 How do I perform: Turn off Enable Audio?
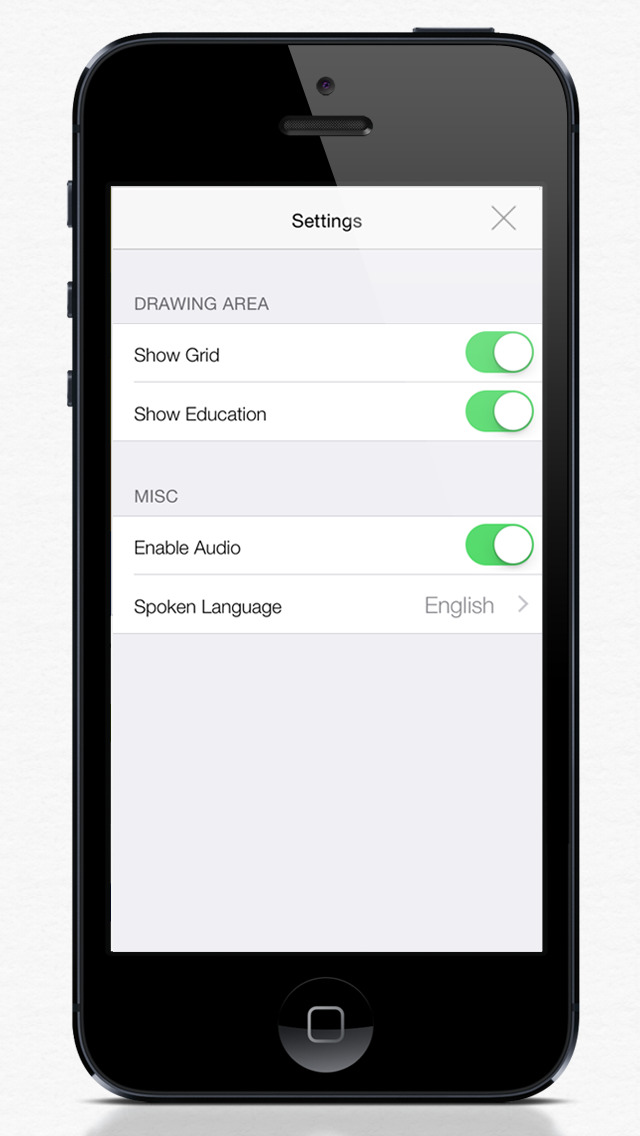coord(499,545)
